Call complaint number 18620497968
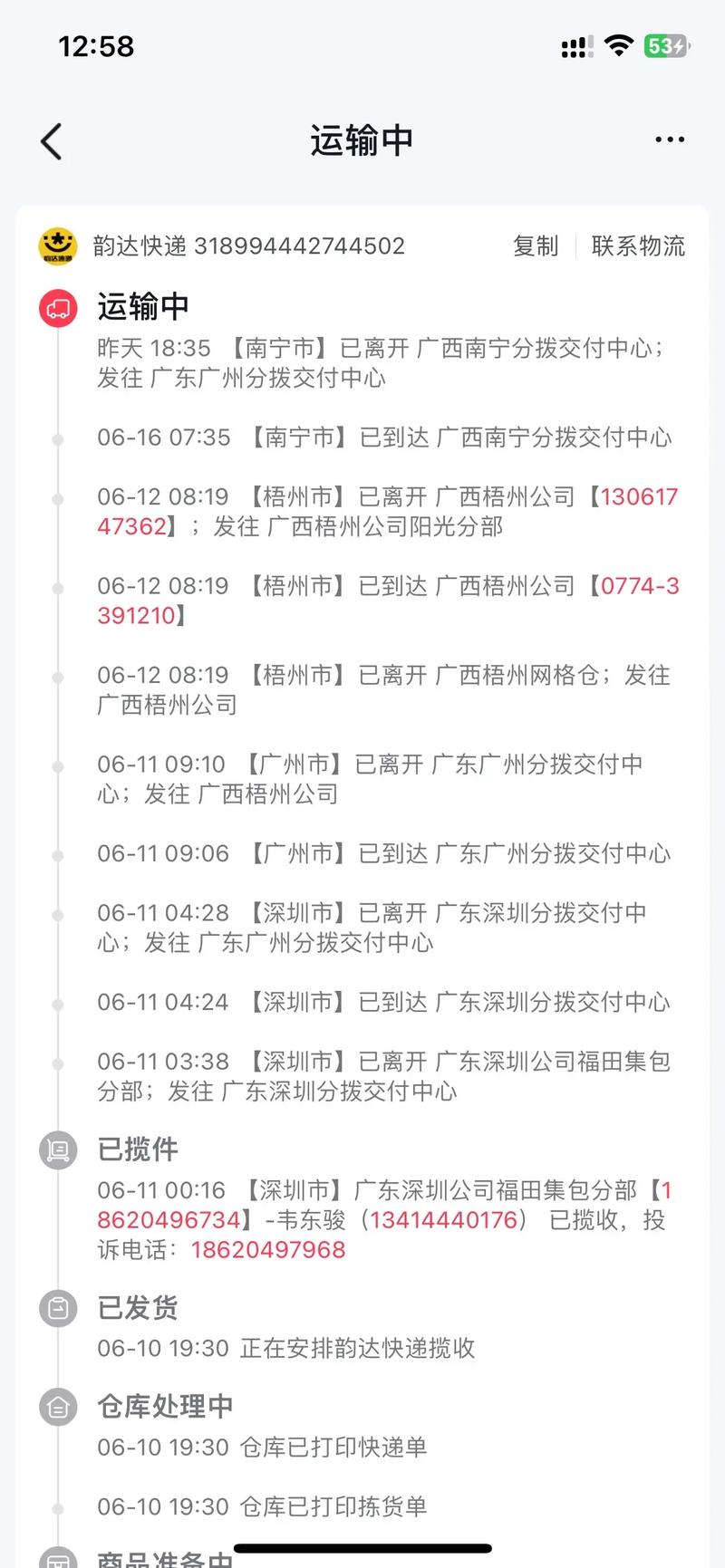 tap(267, 1249)
